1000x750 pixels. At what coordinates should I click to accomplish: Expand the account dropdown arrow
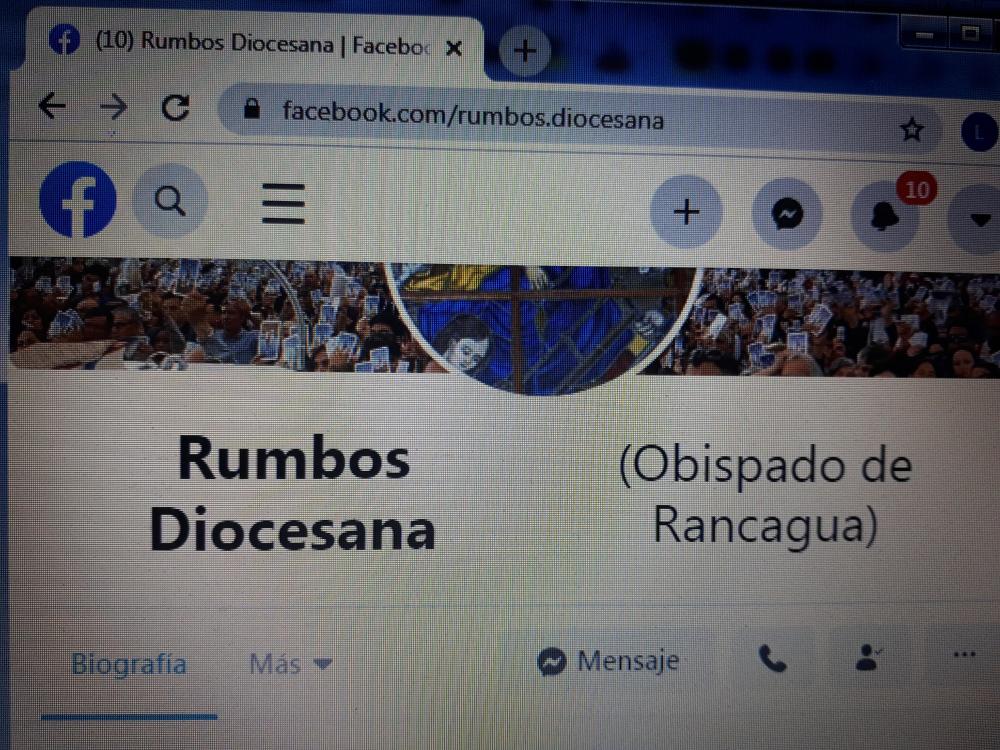(980, 218)
